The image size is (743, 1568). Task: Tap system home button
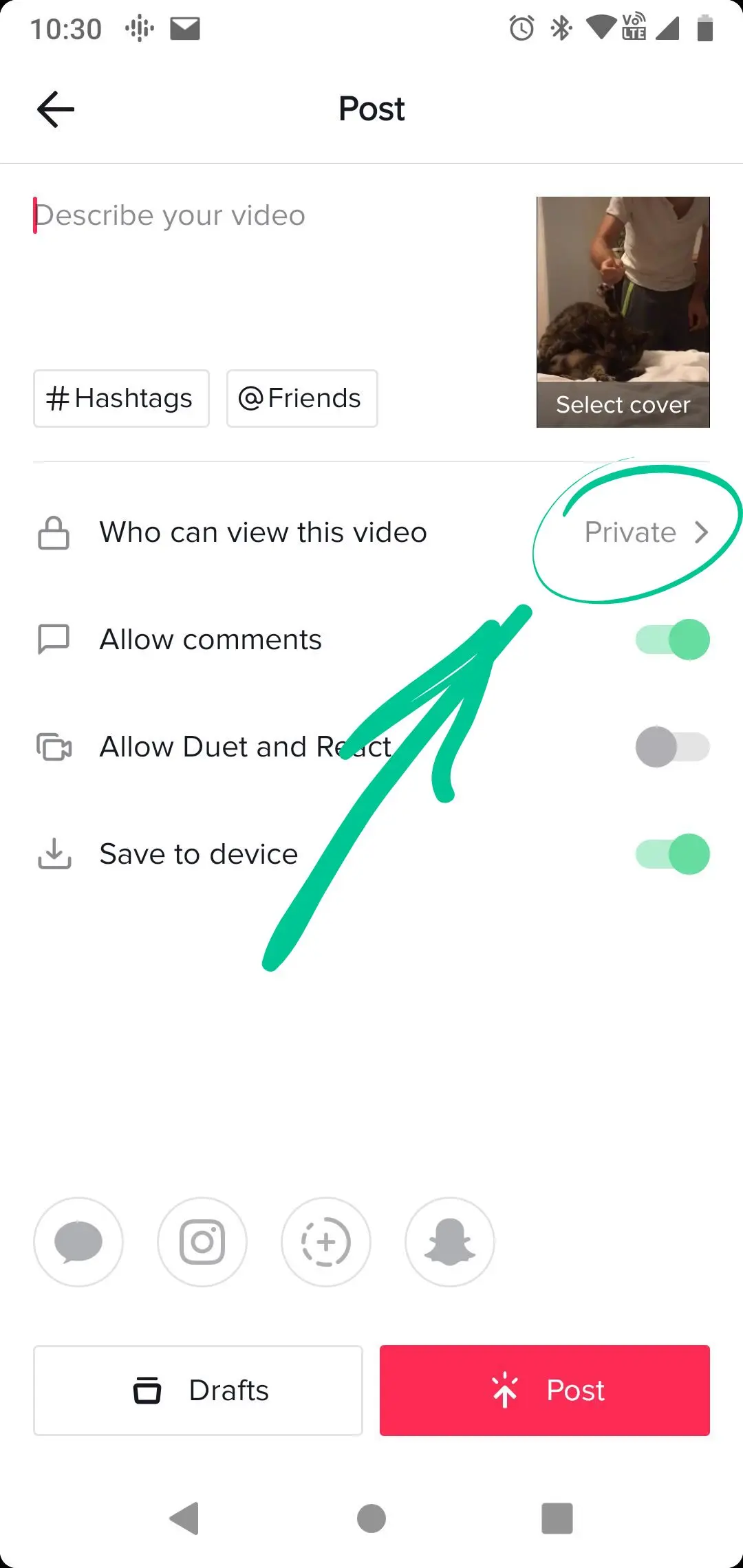tap(371, 1518)
